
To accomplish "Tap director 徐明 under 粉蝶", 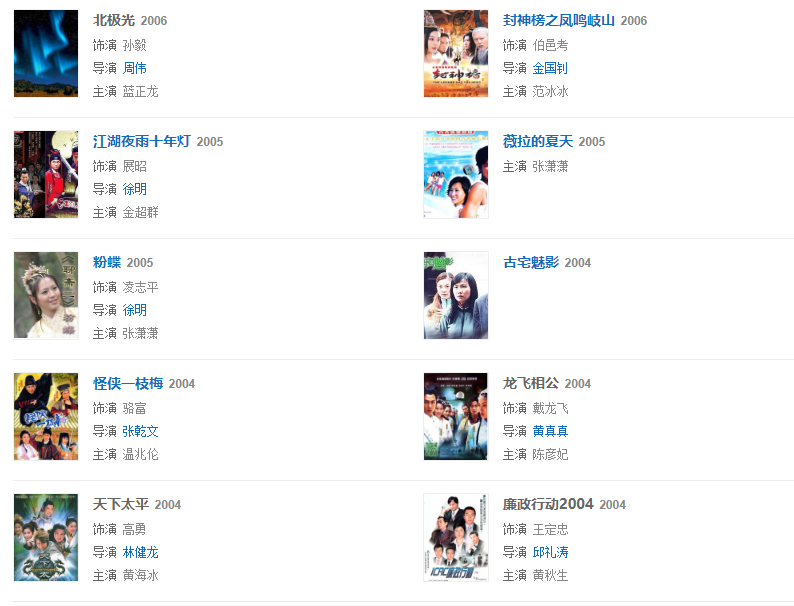I will point(134,310).
